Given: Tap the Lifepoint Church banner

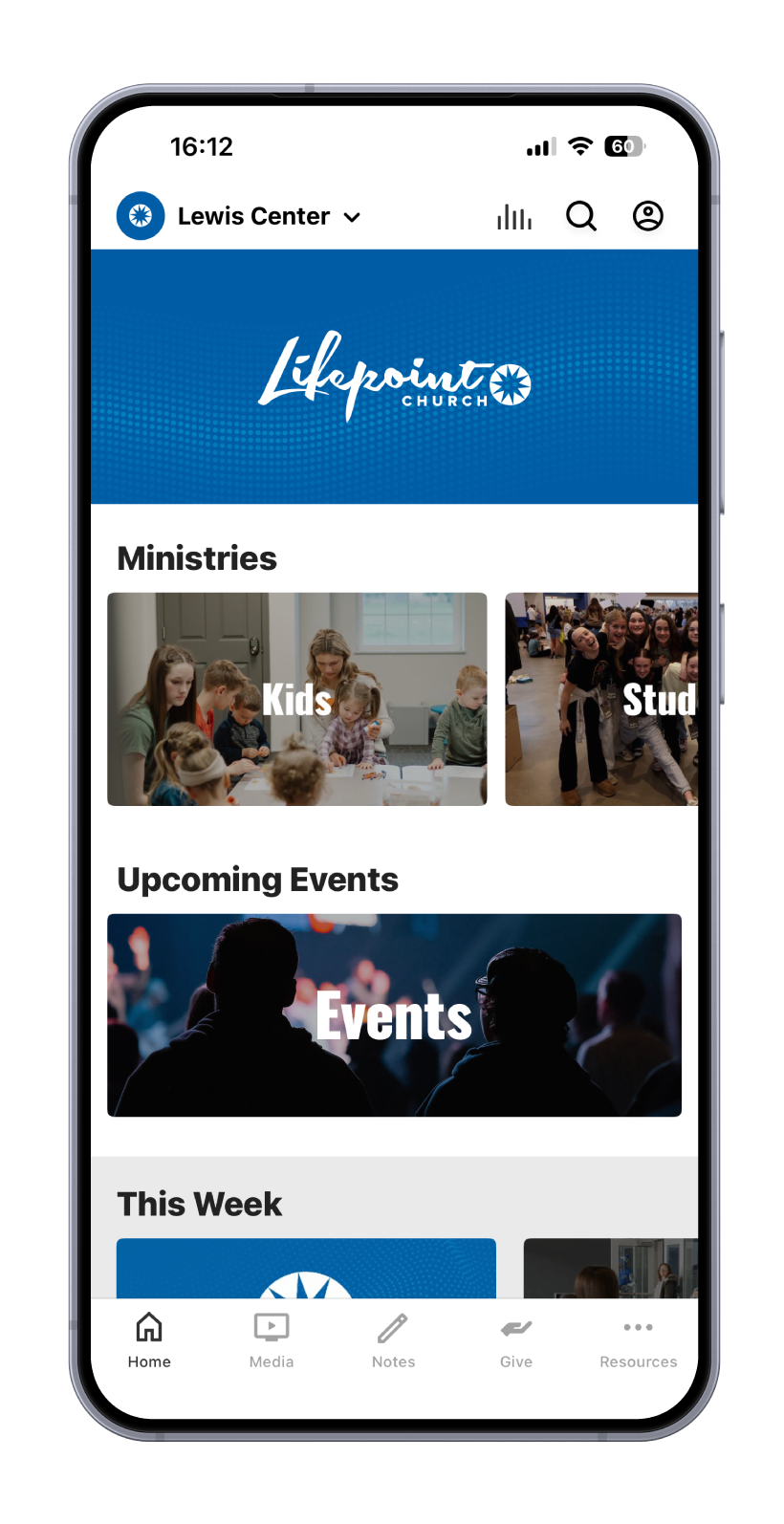Looking at the screenshot, I should pyautogui.click(x=394, y=377).
